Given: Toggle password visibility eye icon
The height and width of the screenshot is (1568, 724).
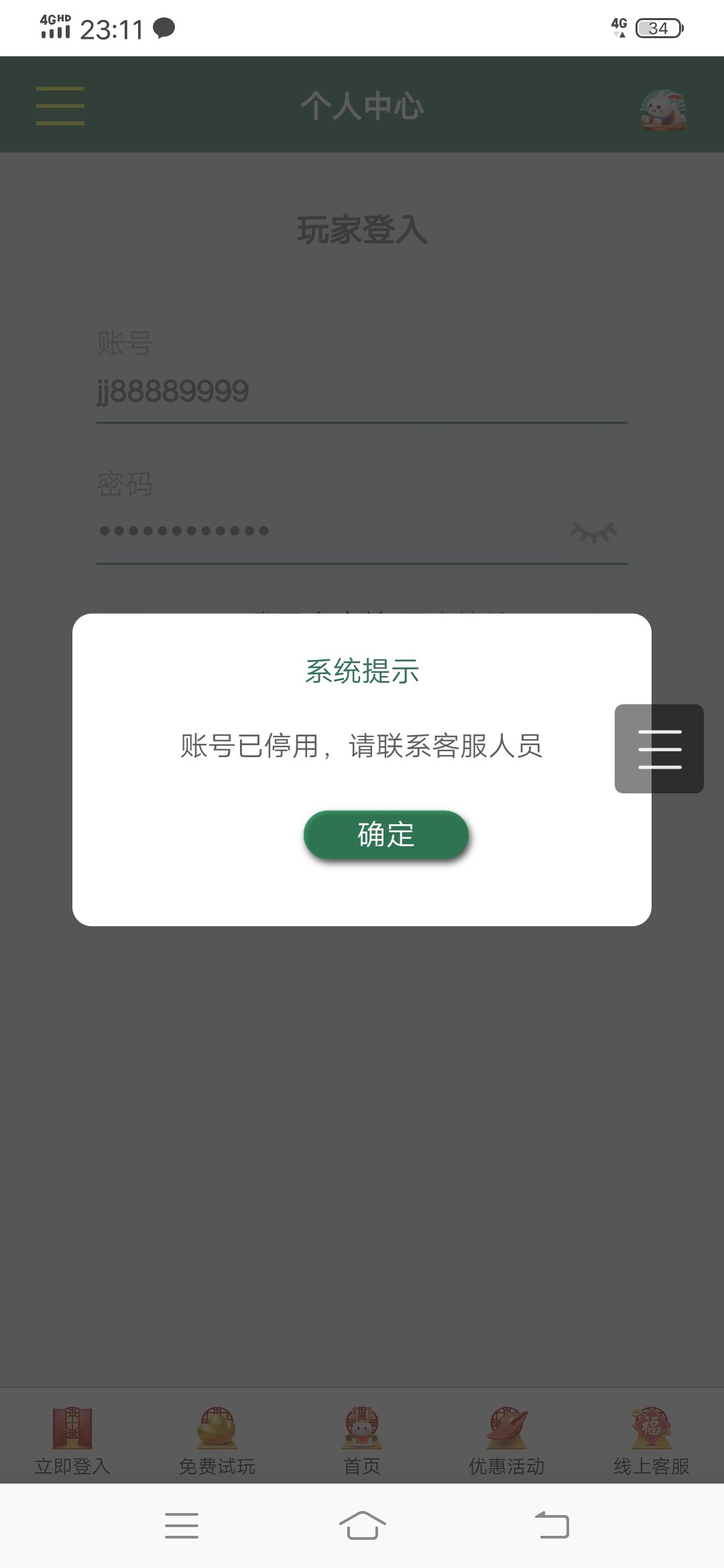Looking at the screenshot, I should (x=593, y=532).
